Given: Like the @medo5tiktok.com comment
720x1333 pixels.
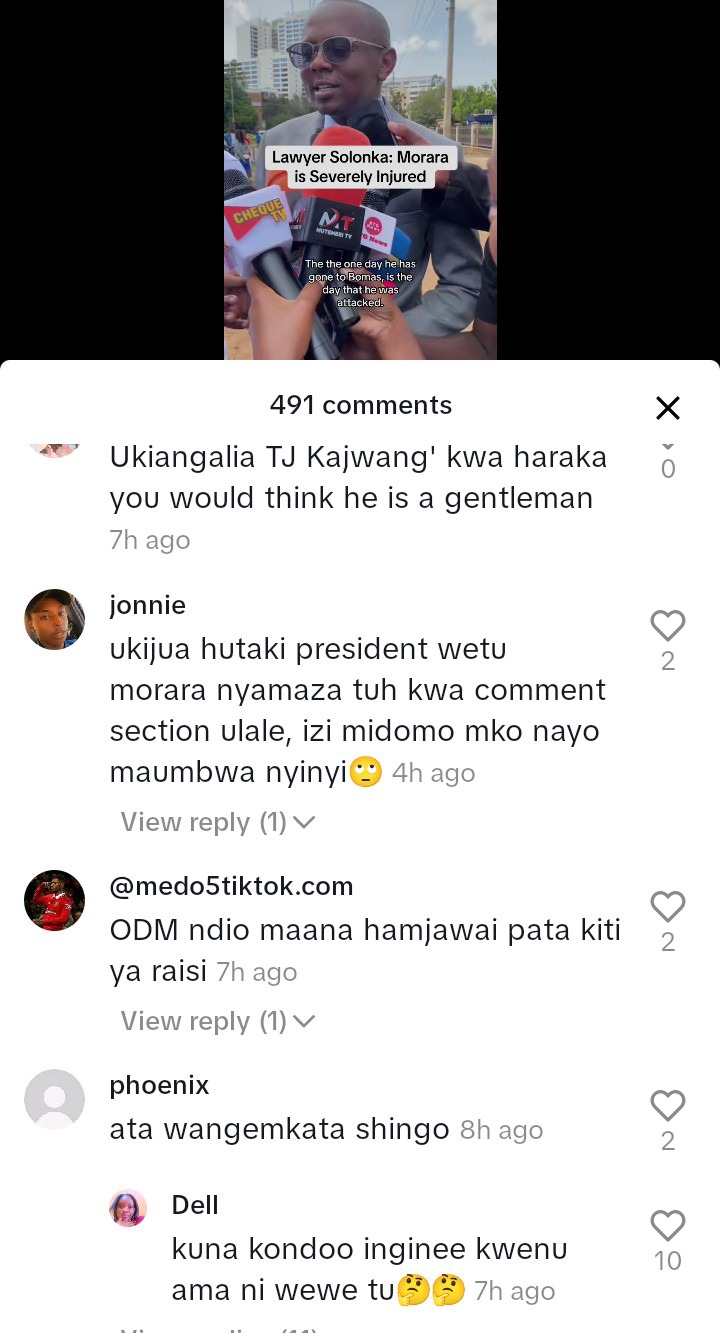Looking at the screenshot, I should click(667, 907).
